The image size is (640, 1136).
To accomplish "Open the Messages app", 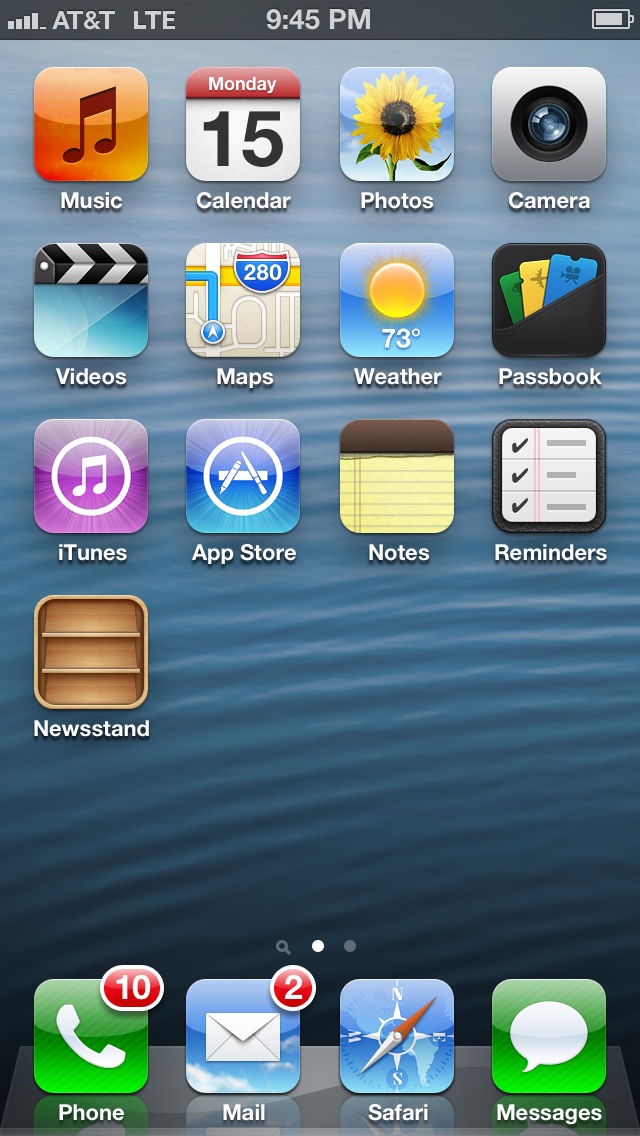I will click(549, 1036).
